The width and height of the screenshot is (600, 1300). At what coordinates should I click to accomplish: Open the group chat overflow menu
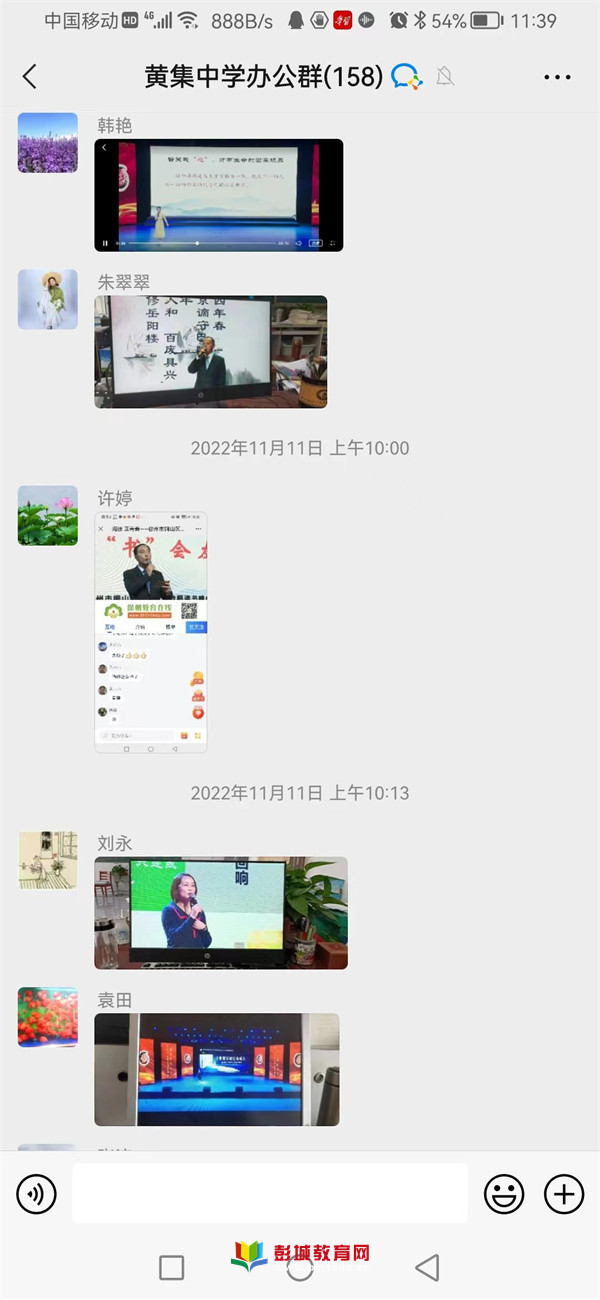point(557,76)
